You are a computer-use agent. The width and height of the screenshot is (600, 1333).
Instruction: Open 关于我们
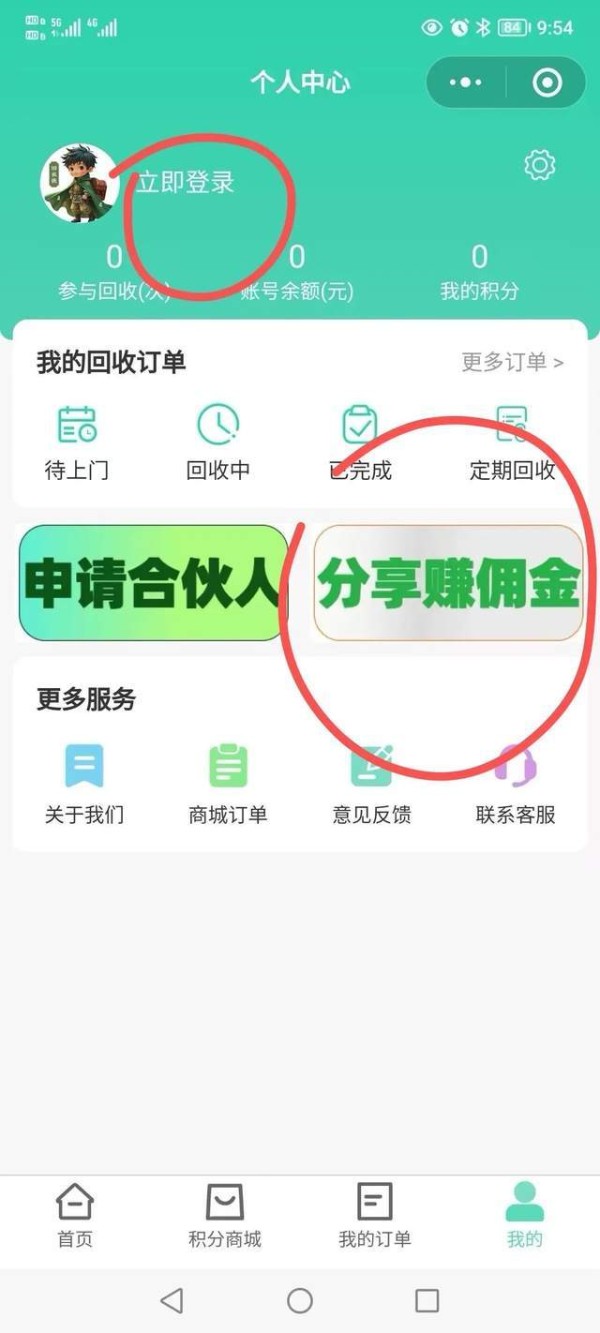point(84,785)
